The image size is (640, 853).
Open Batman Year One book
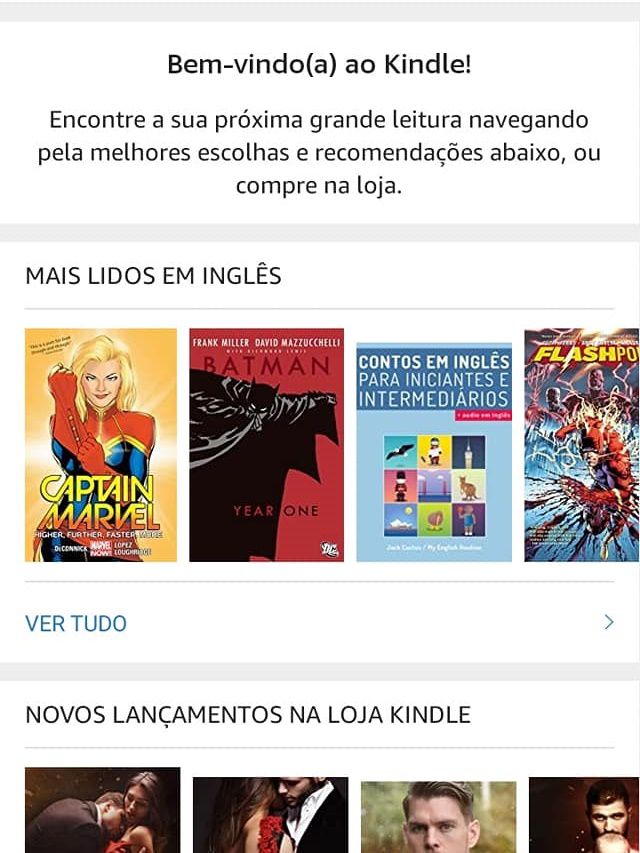point(267,445)
